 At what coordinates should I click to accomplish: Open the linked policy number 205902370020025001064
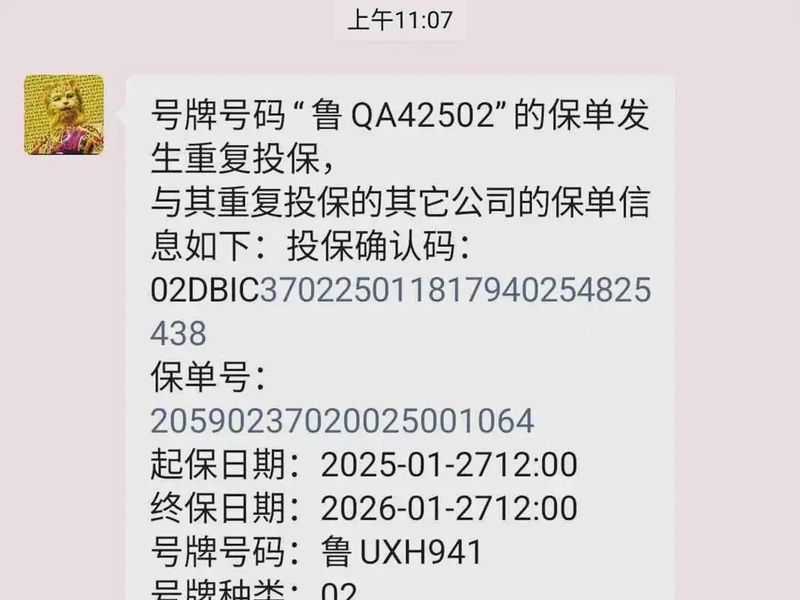(x=342, y=420)
